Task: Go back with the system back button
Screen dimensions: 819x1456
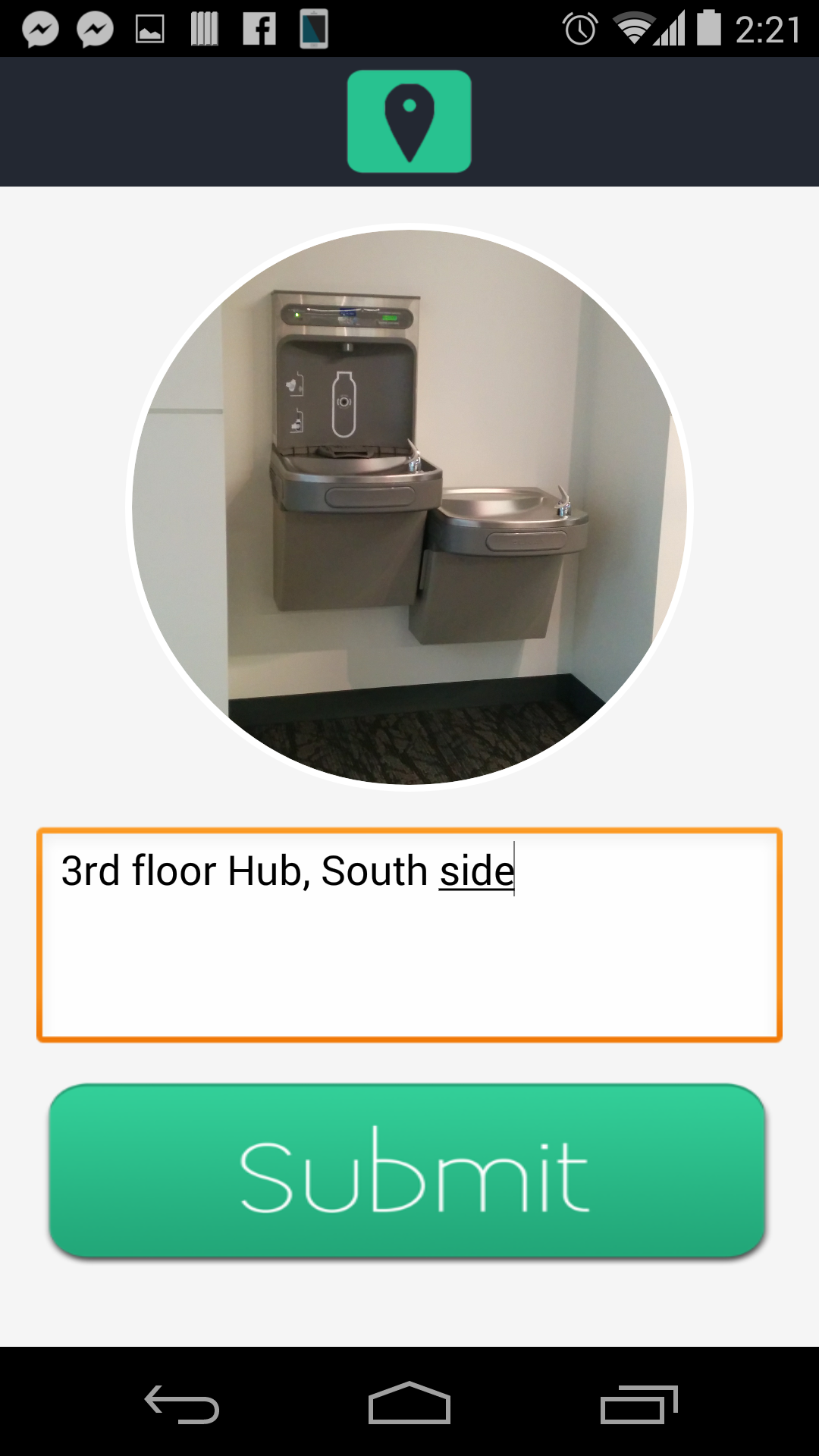Action: (x=182, y=1404)
